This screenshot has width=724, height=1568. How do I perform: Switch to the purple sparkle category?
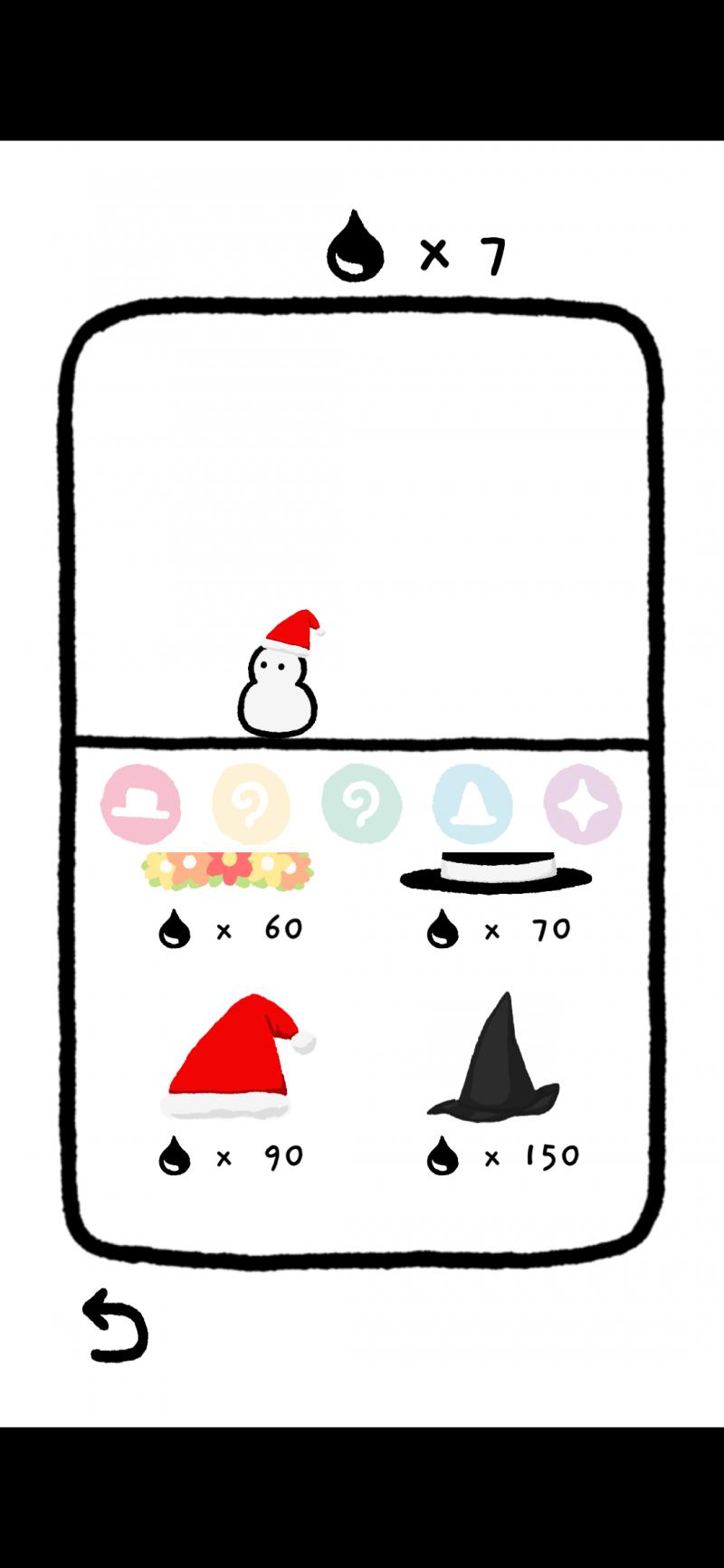pos(583,804)
